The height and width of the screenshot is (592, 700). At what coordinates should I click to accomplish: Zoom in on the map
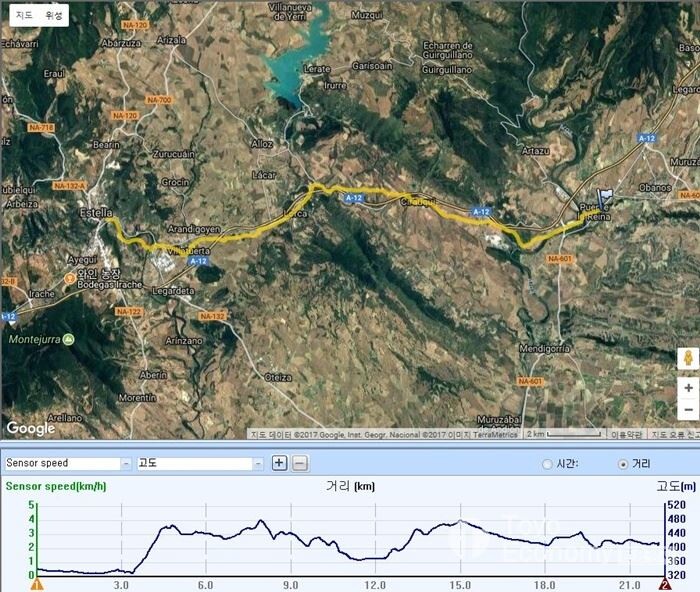point(687,387)
